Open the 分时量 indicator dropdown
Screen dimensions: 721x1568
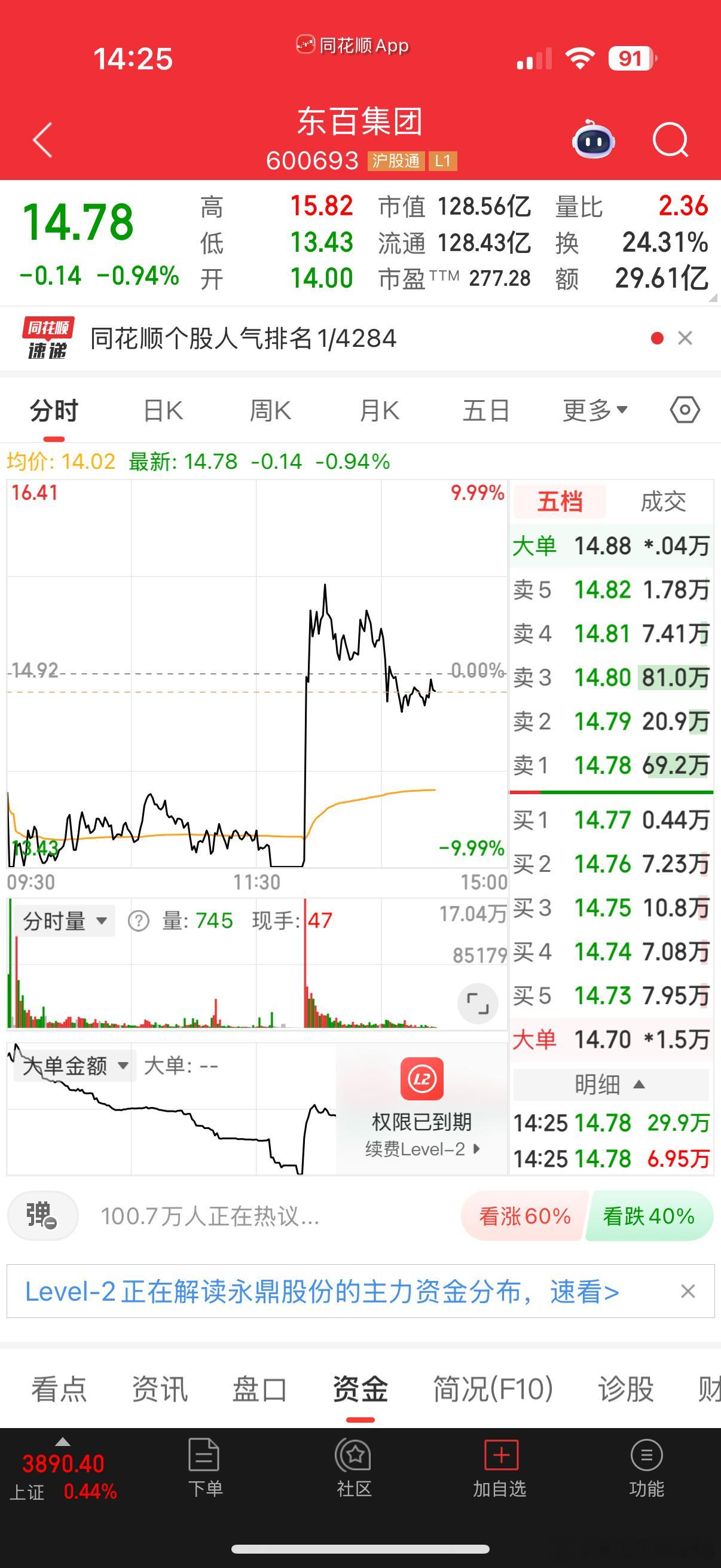click(x=63, y=920)
